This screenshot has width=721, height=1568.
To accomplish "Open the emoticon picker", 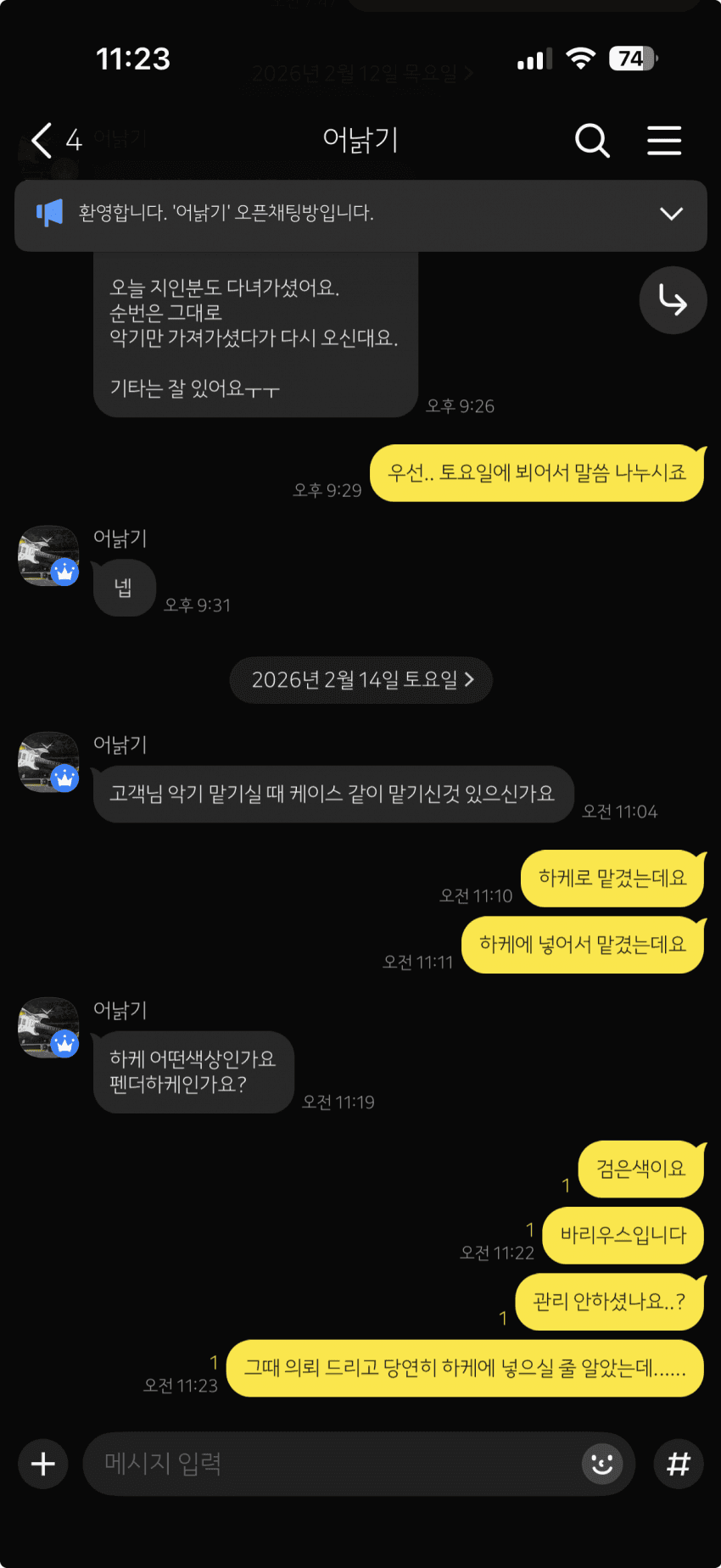I will pos(602,1464).
